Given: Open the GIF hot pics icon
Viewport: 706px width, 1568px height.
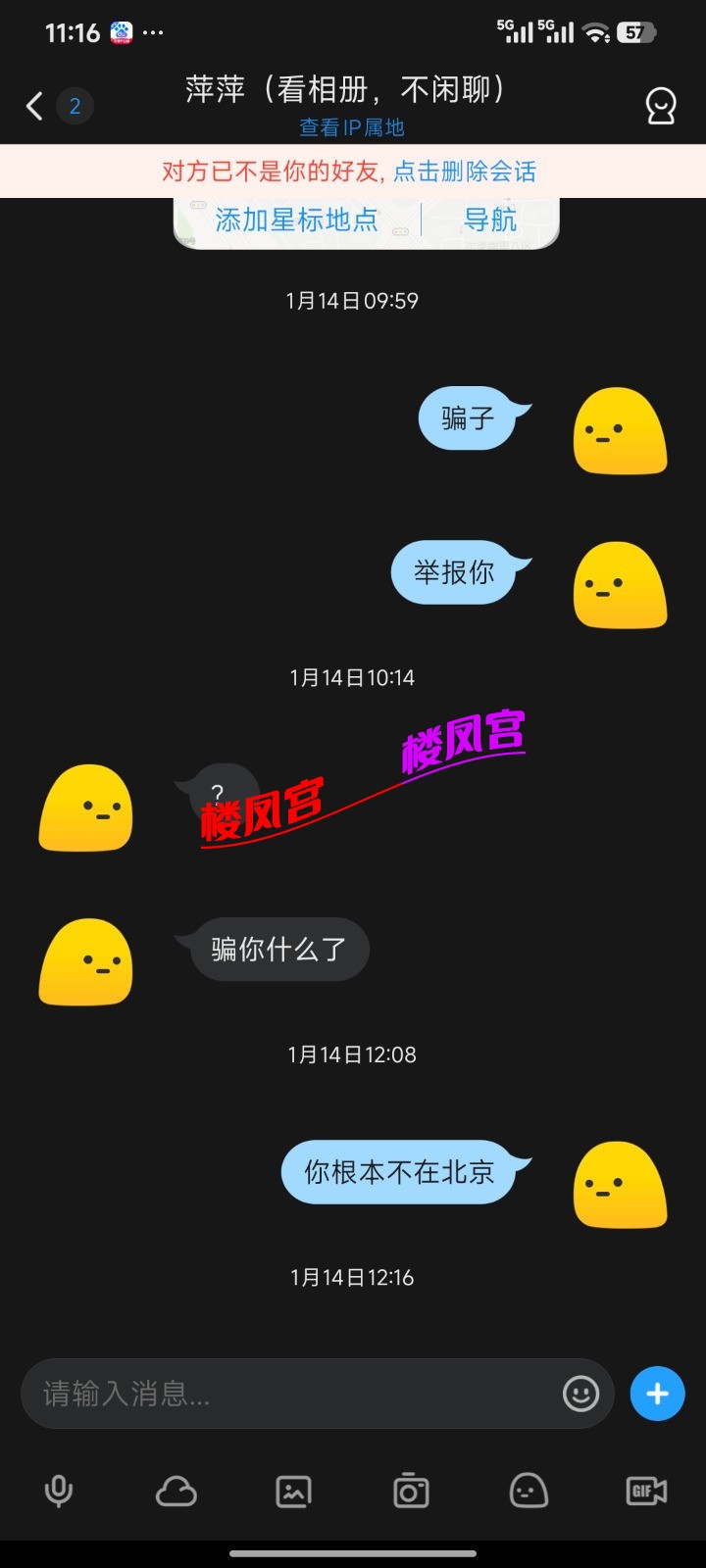Looking at the screenshot, I should (645, 1492).
